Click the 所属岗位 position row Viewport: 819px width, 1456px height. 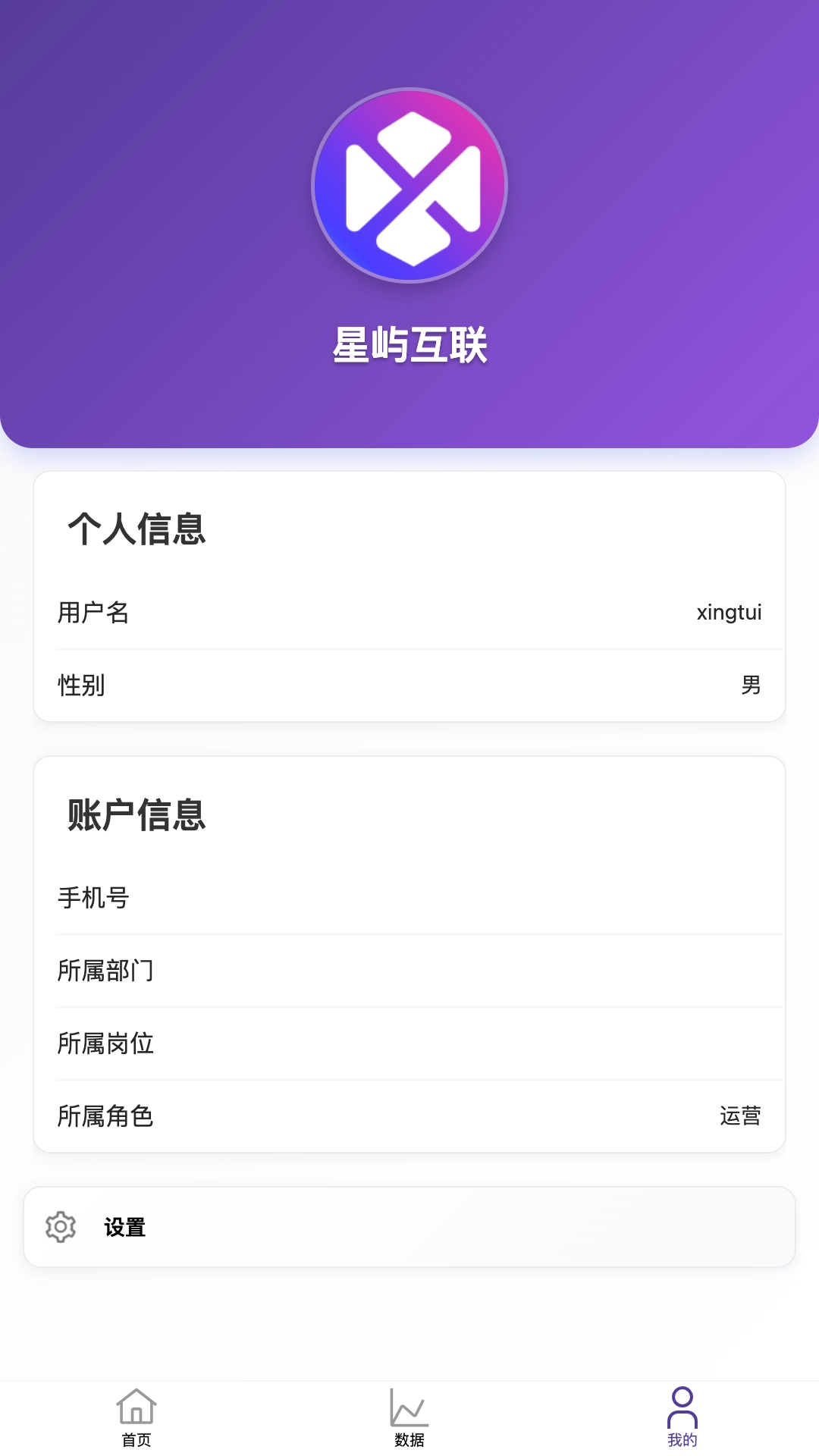click(x=409, y=1043)
